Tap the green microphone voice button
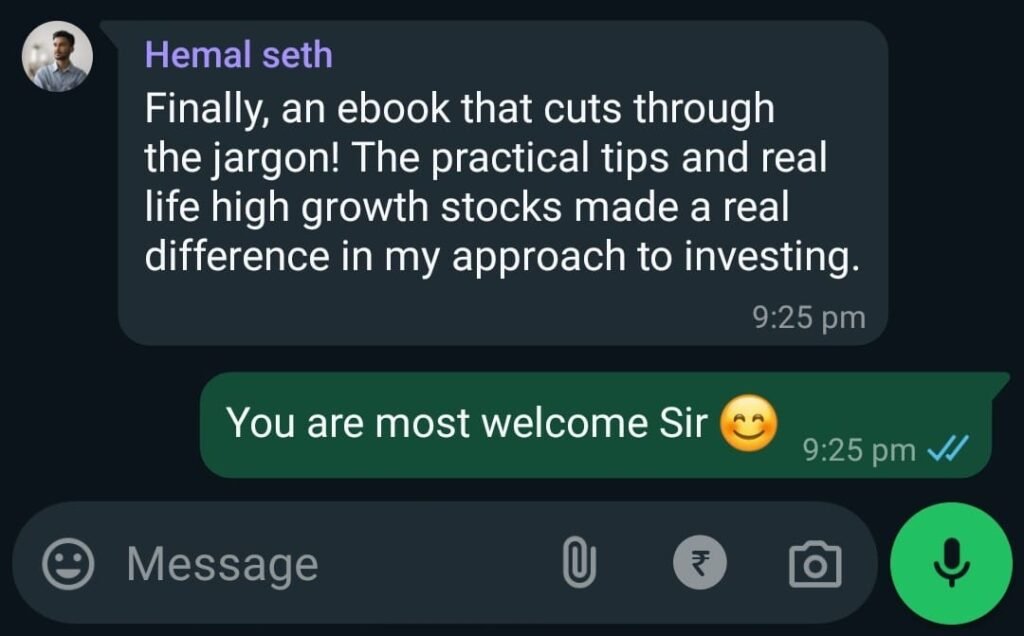 951,564
